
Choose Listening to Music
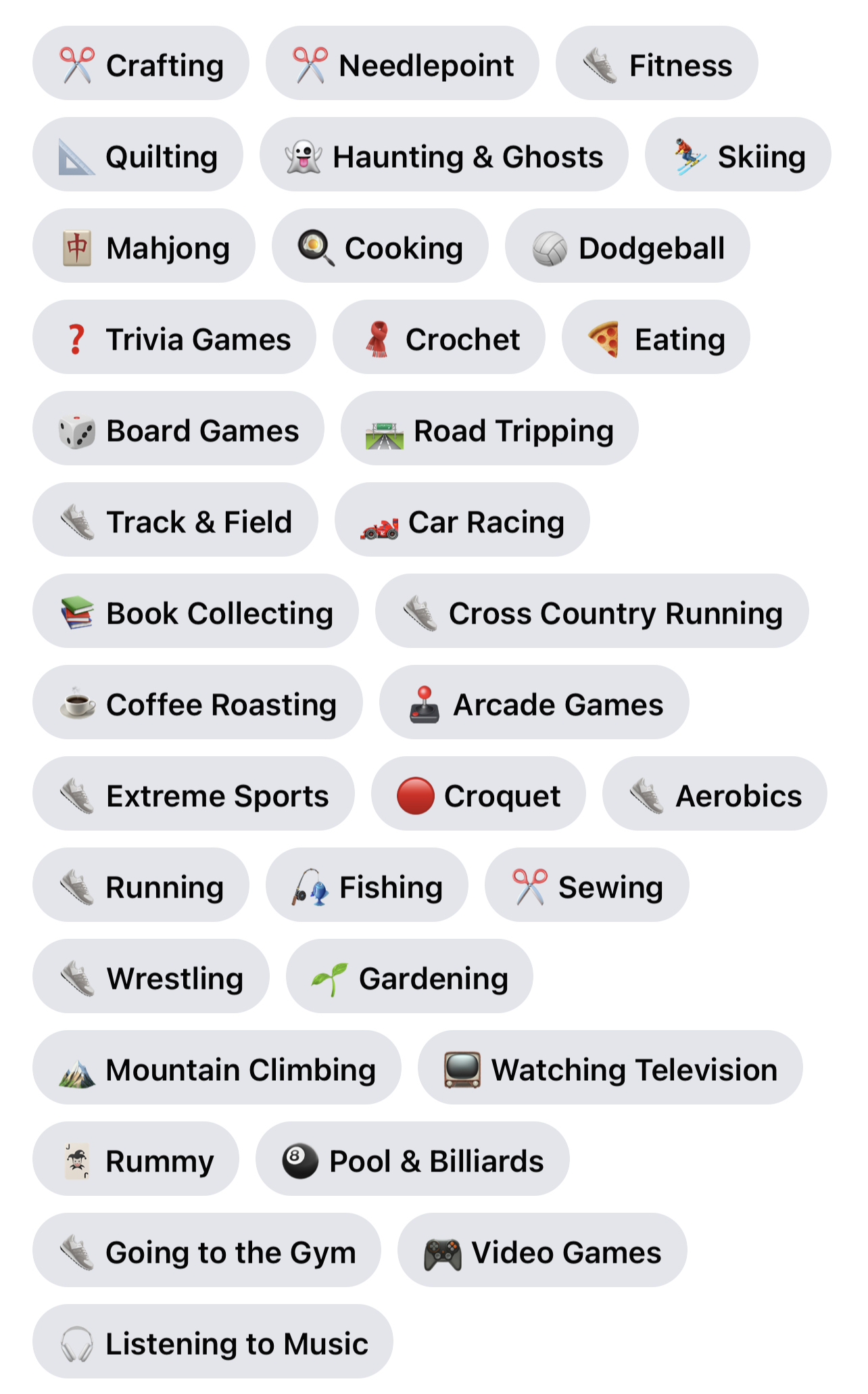pyautogui.click(x=212, y=1342)
